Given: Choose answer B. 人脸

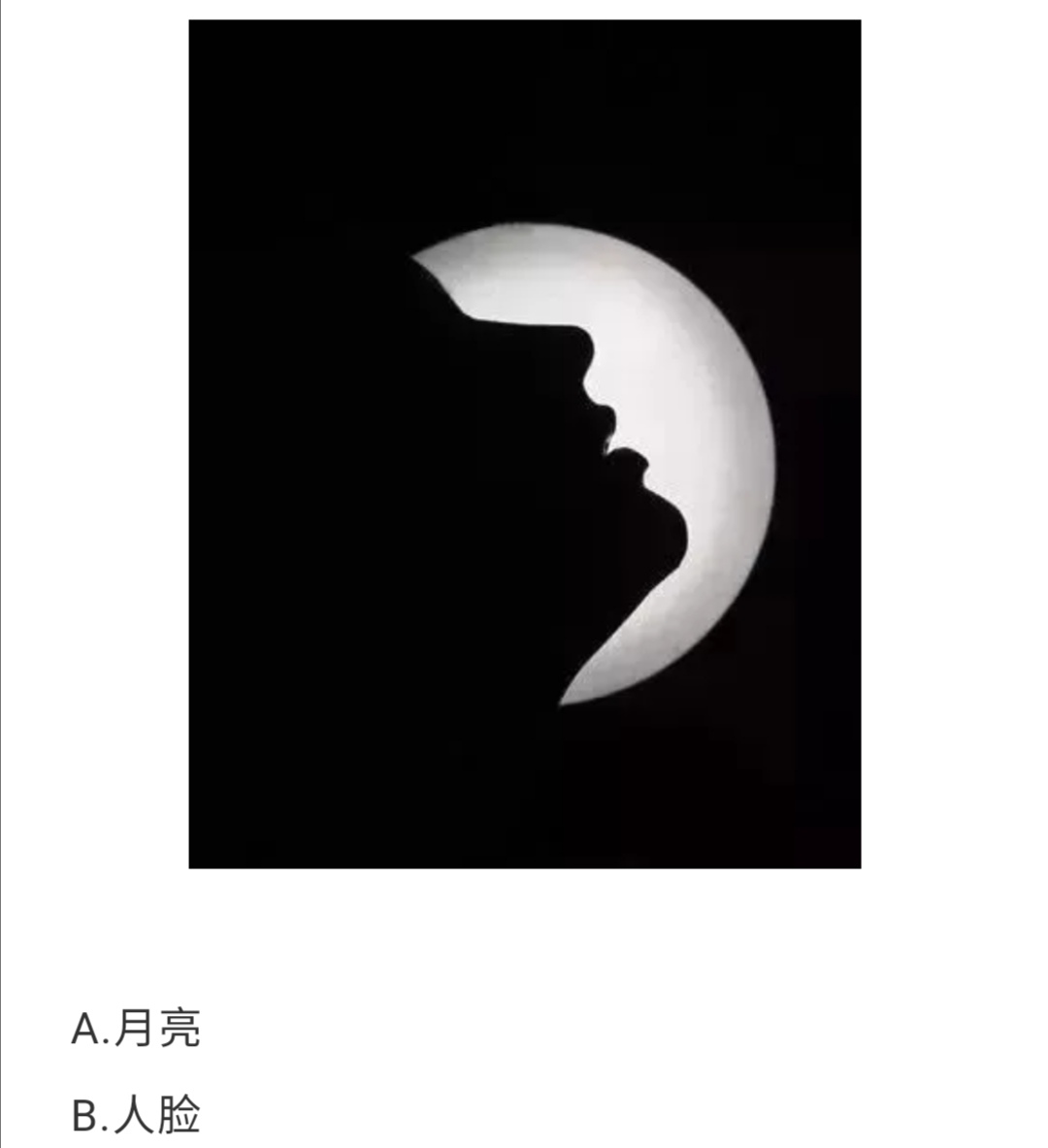Looking at the screenshot, I should point(136,1115).
